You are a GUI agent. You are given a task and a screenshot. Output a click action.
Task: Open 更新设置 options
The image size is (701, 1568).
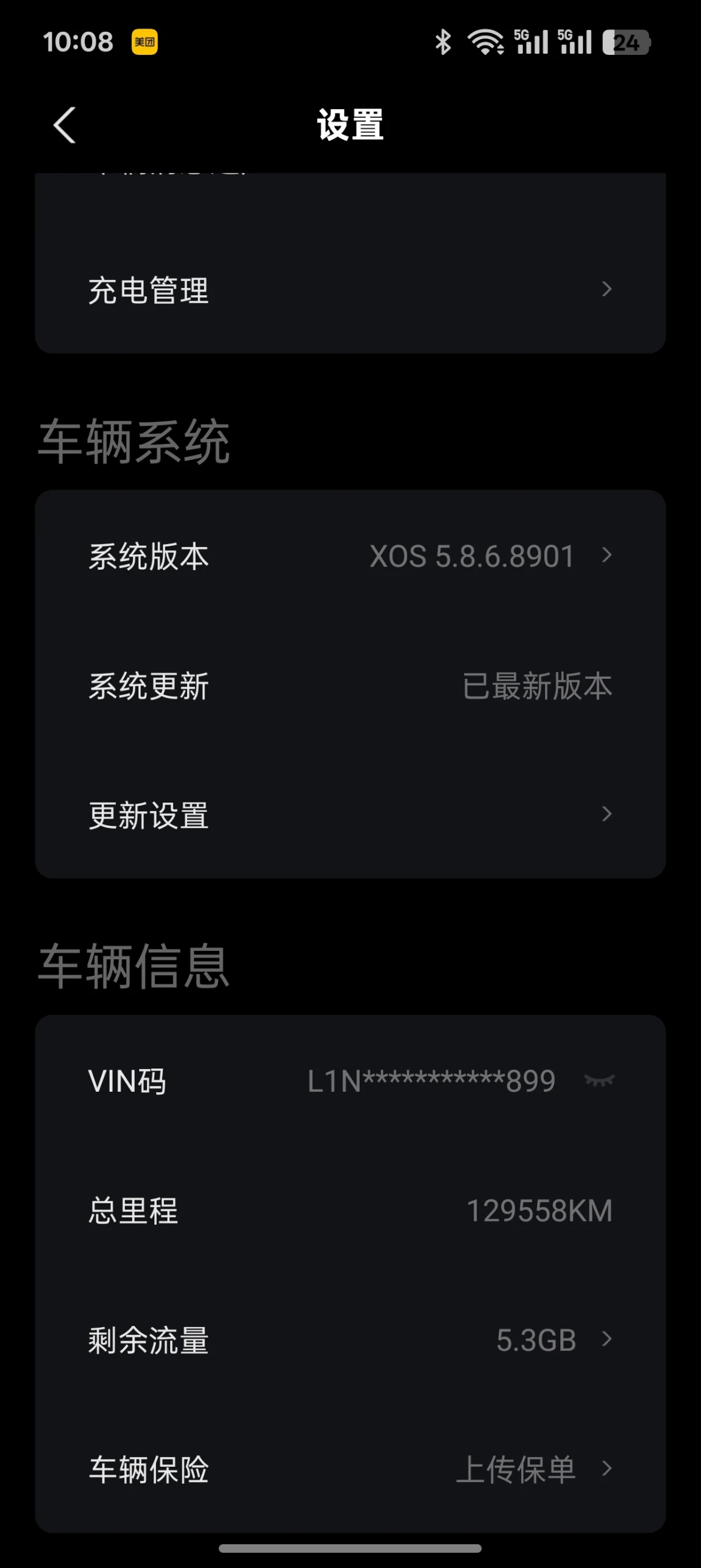pyautogui.click(x=350, y=815)
